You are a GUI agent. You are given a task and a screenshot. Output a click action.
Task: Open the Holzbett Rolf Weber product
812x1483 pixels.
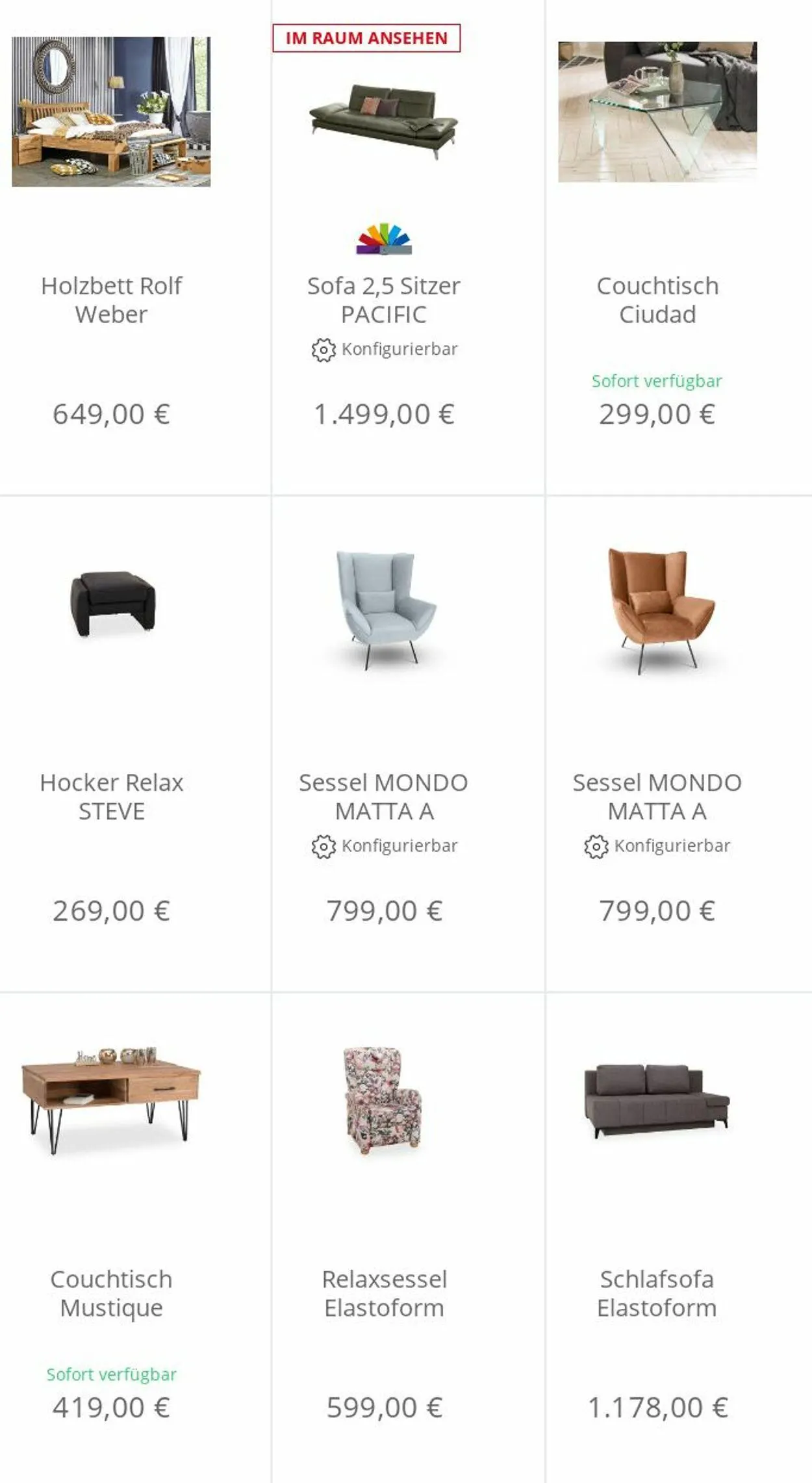point(111,300)
